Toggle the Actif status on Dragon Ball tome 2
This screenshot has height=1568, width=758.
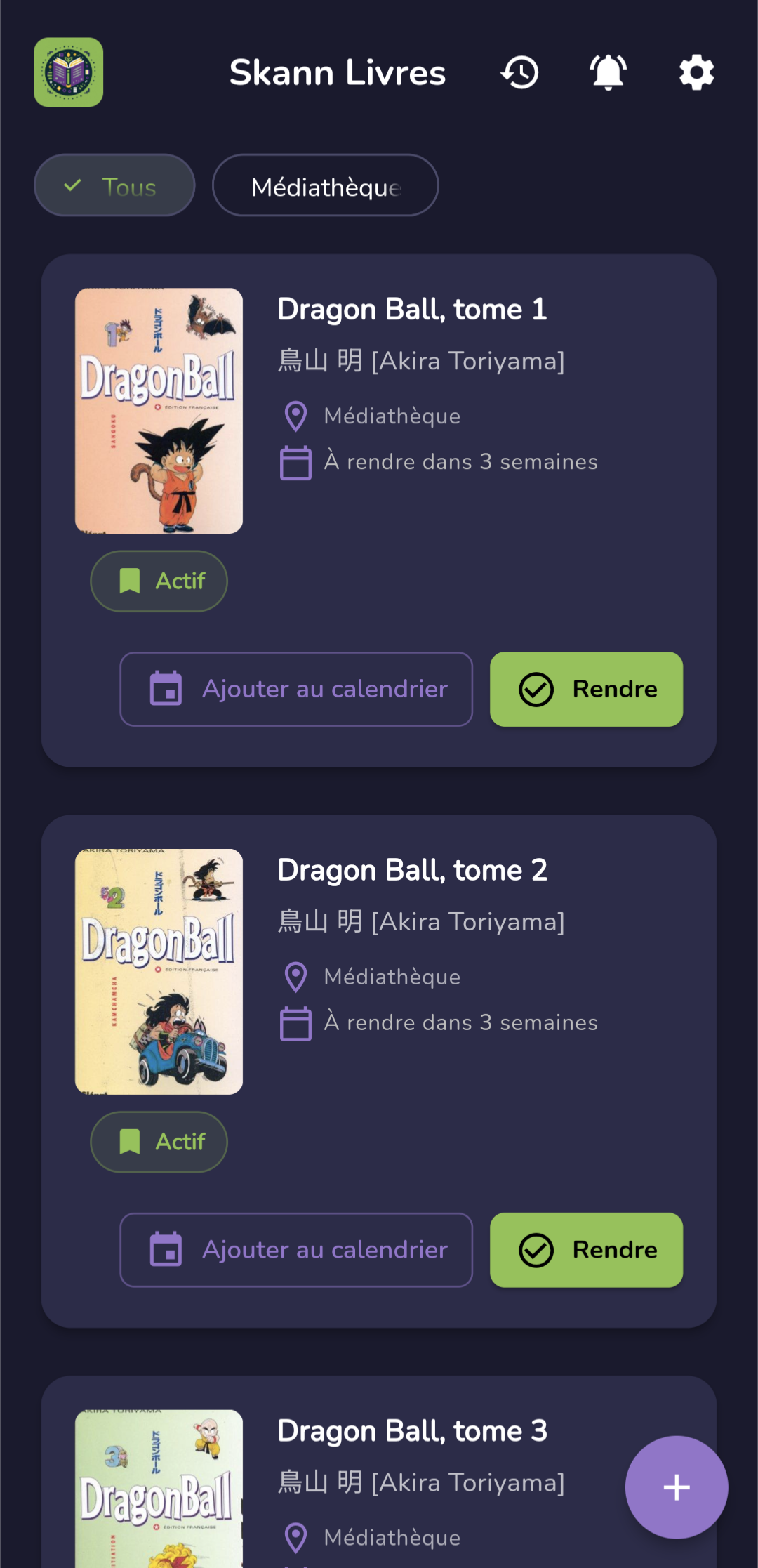[158, 1142]
